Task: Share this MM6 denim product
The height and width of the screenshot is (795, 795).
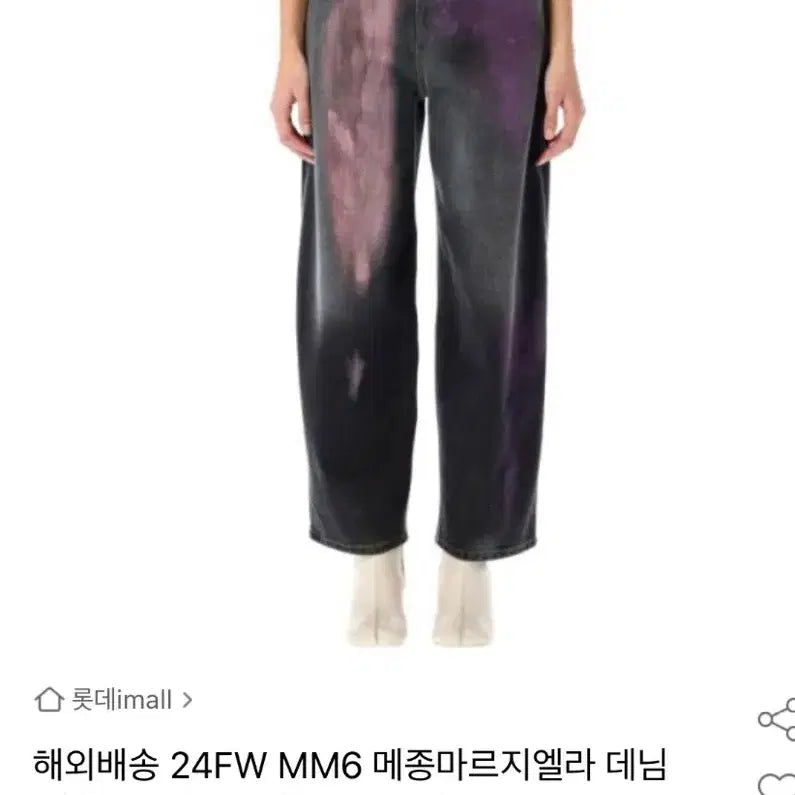Action: 775,717
